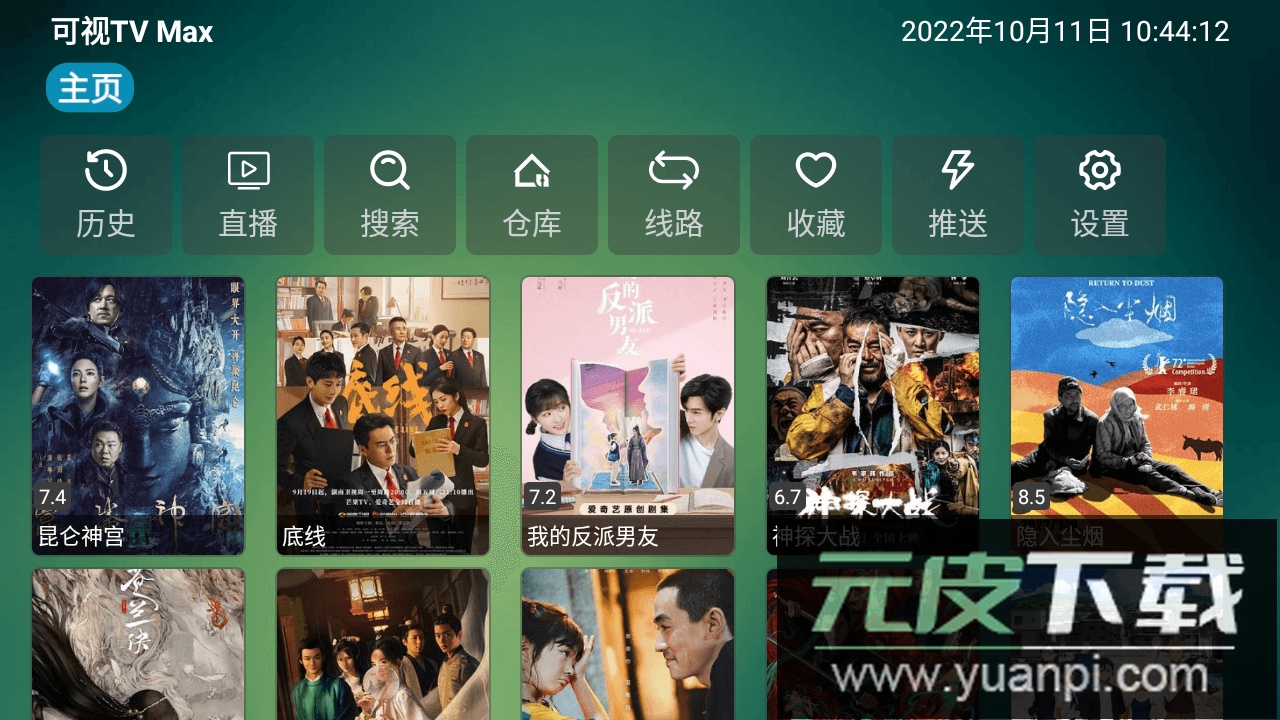The width and height of the screenshot is (1280, 720).
Task: Open 收藏 favorites
Action: coord(816,195)
